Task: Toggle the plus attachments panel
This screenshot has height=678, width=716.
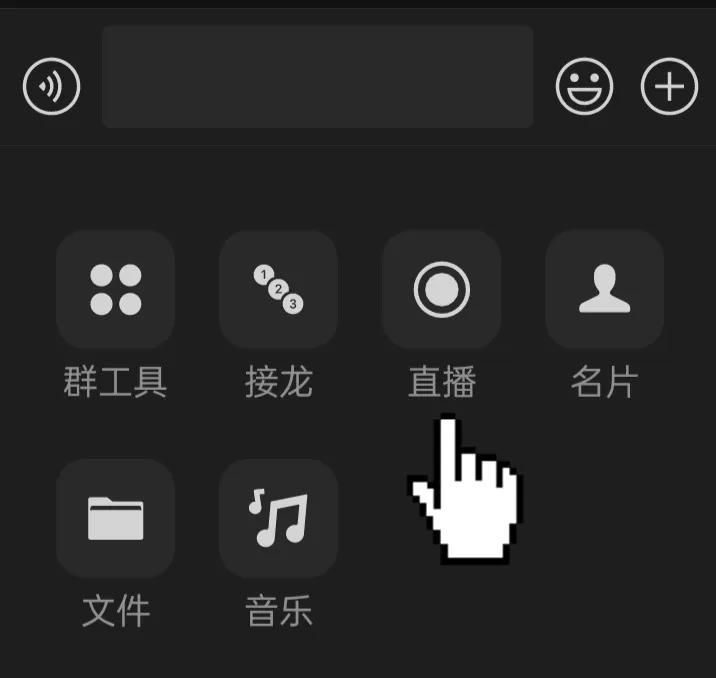Action: pos(669,87)
